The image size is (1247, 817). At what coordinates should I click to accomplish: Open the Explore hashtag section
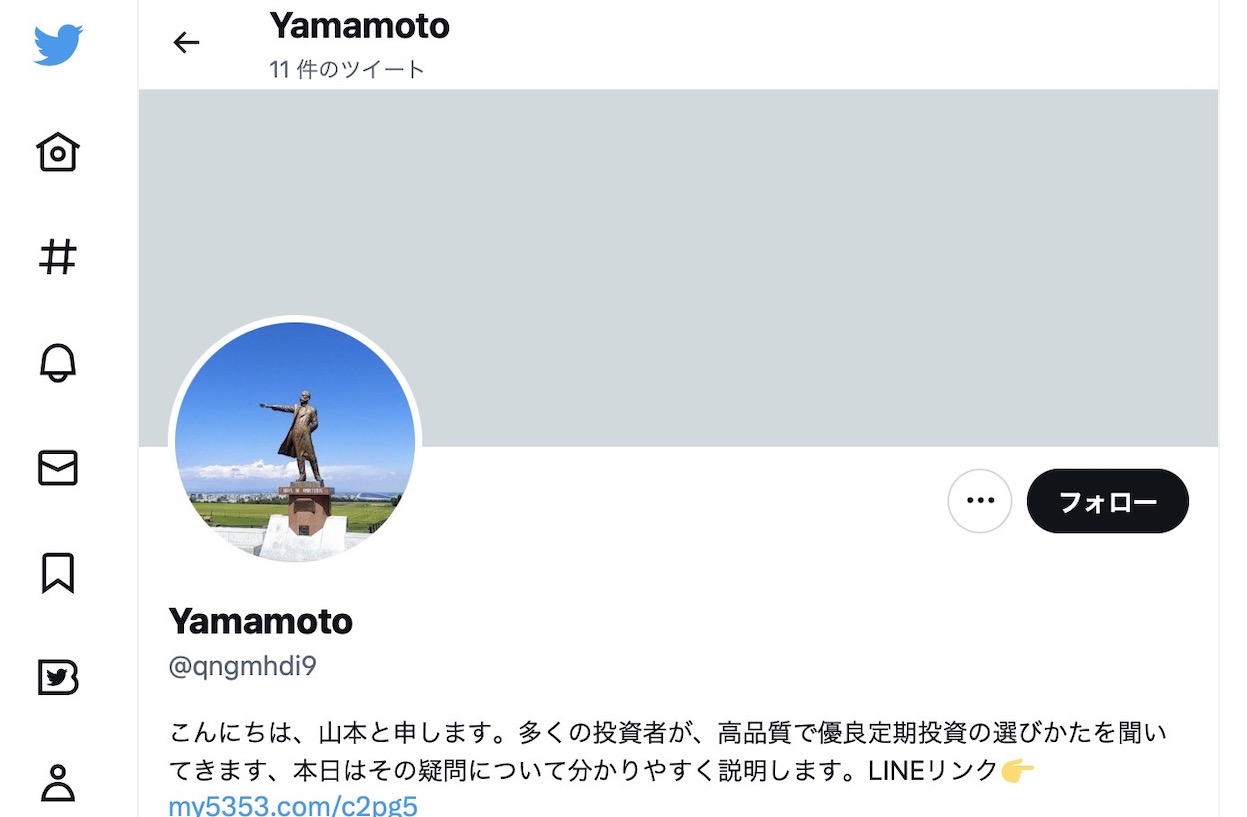coord(58,257)
